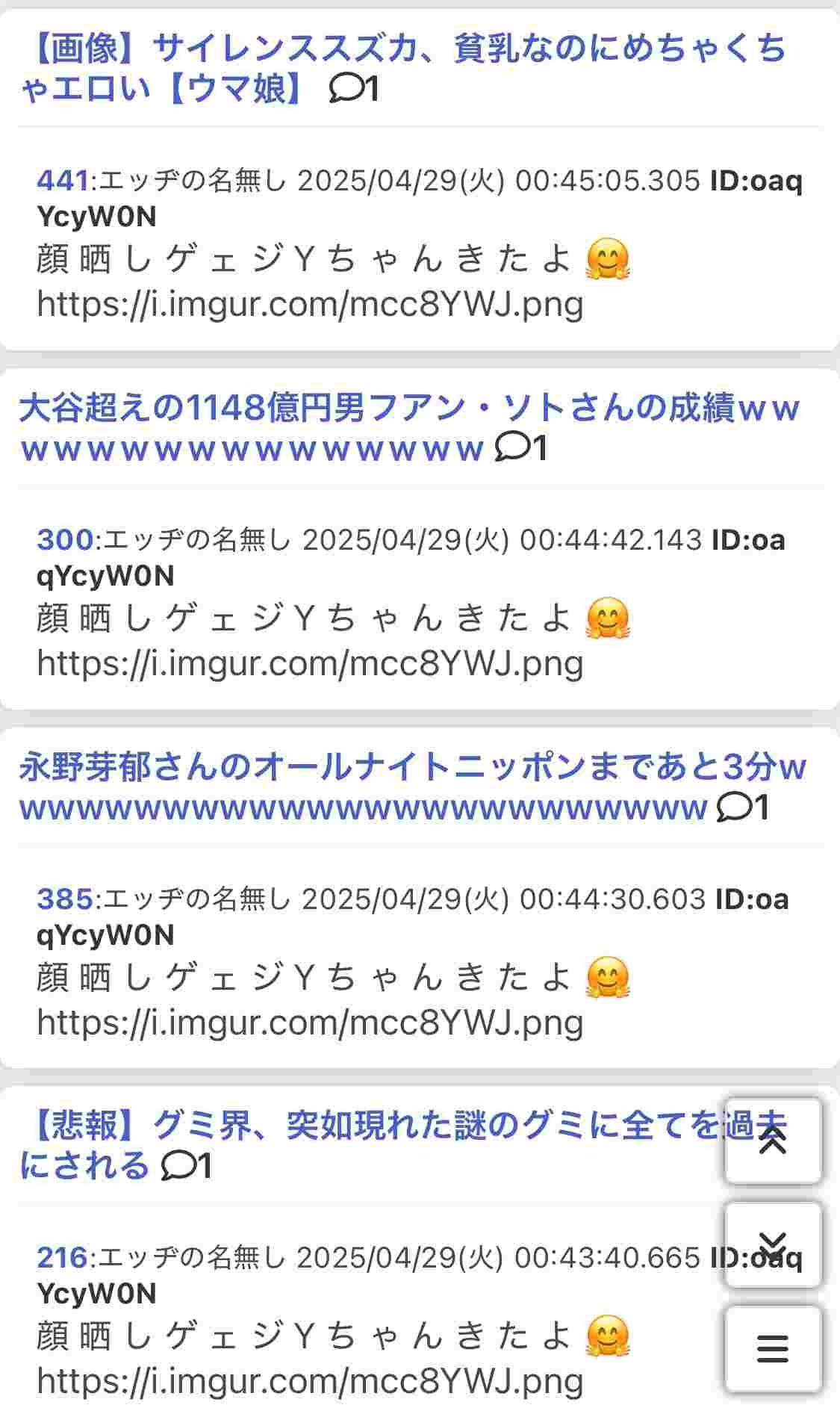The image size is (840, 1408).
Task: Select post number 216
Action: coord(63,1258)
